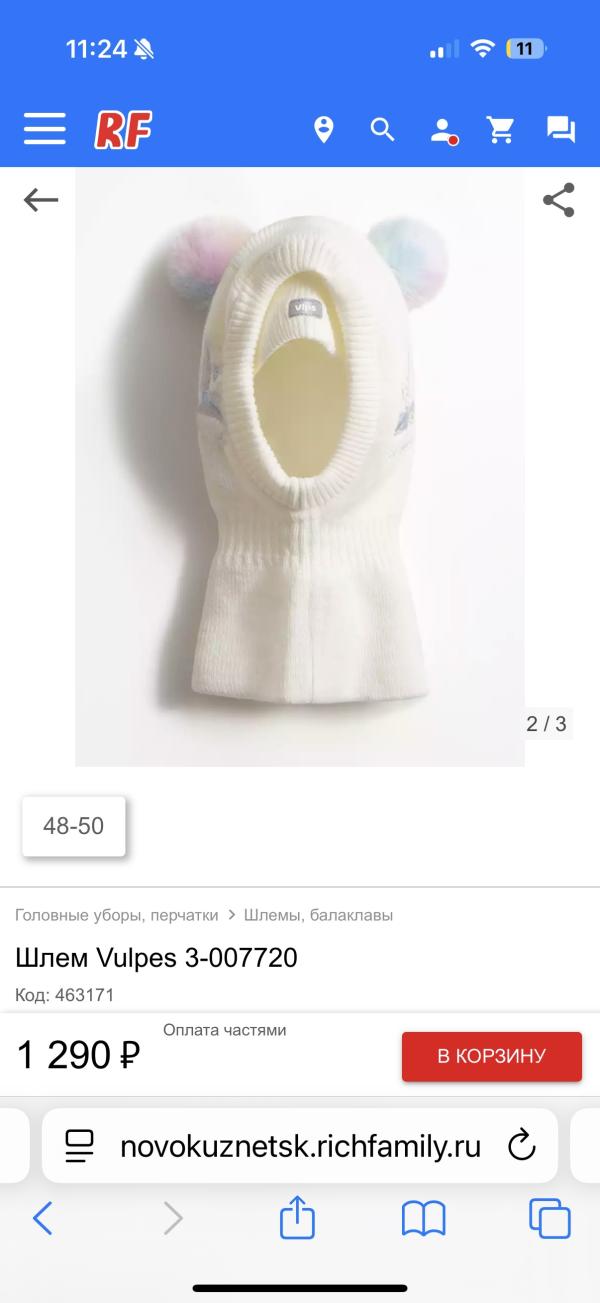Tap the Safari address bar

300,1145
